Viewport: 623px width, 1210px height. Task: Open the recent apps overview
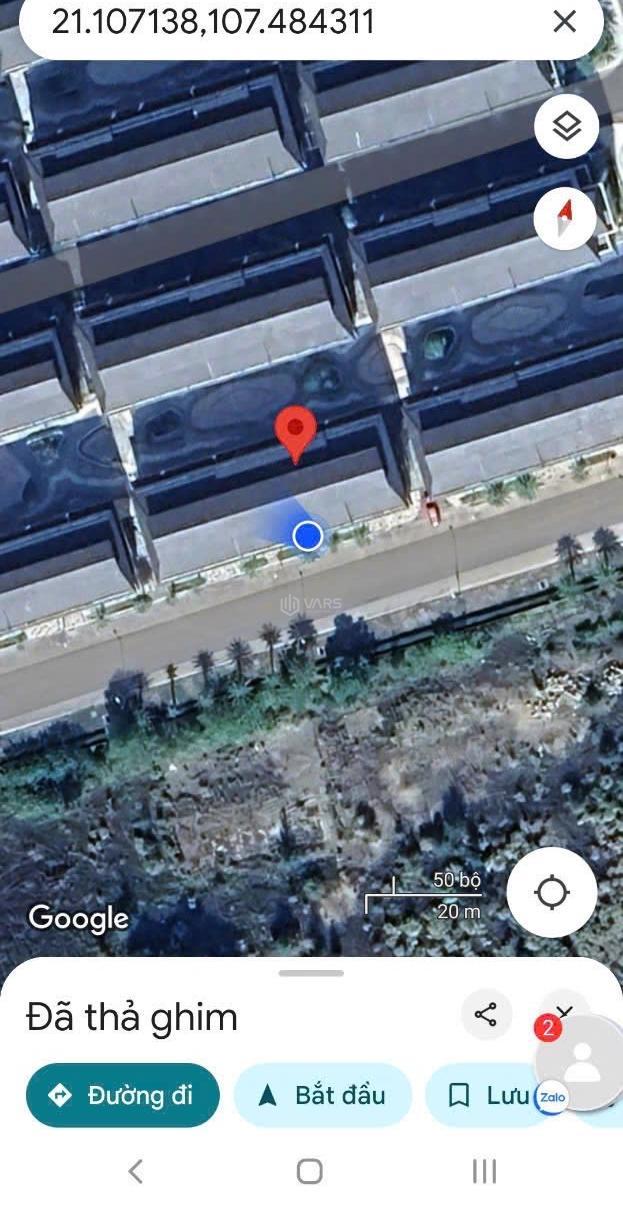pos(484,1171)
